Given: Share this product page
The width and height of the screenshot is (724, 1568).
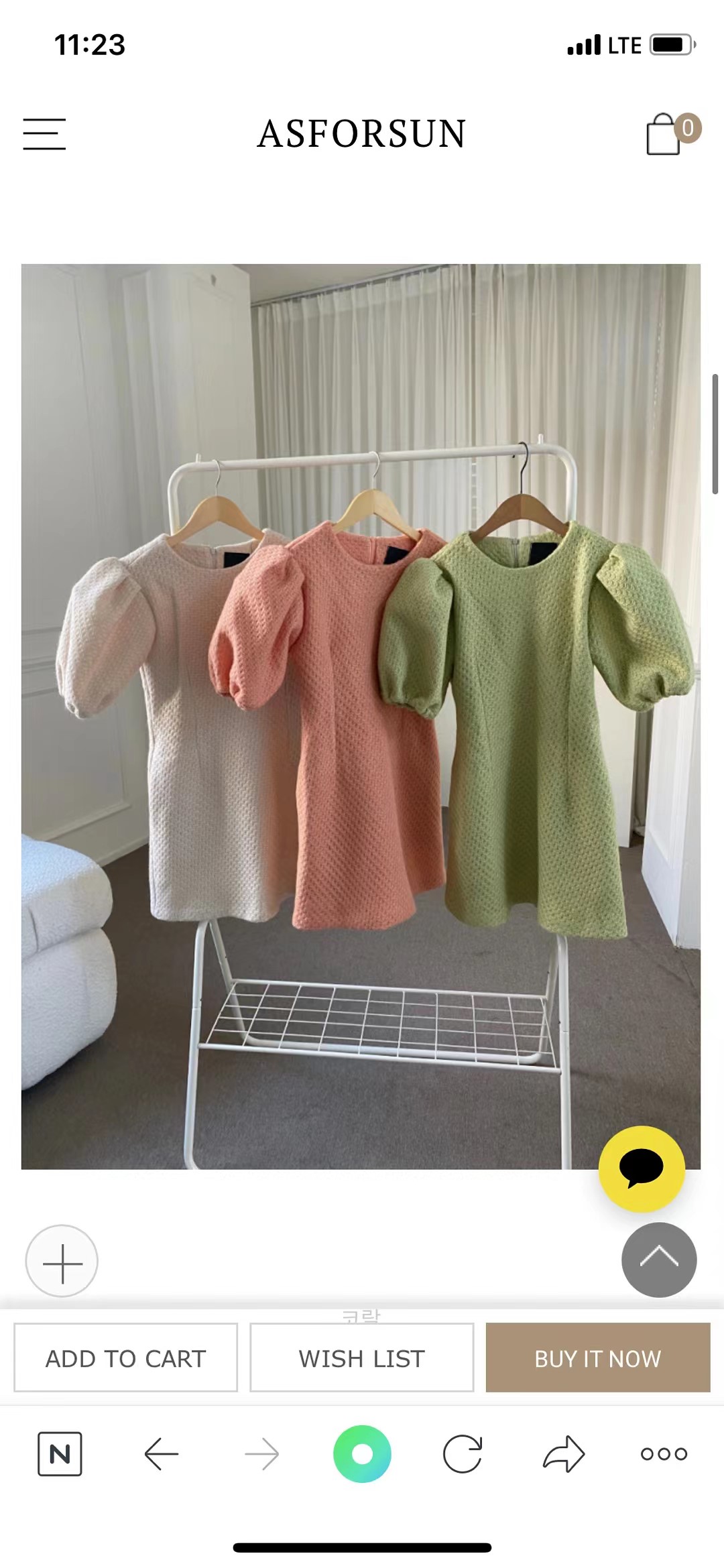Looking at the screenshot, I should point(563,1454).
